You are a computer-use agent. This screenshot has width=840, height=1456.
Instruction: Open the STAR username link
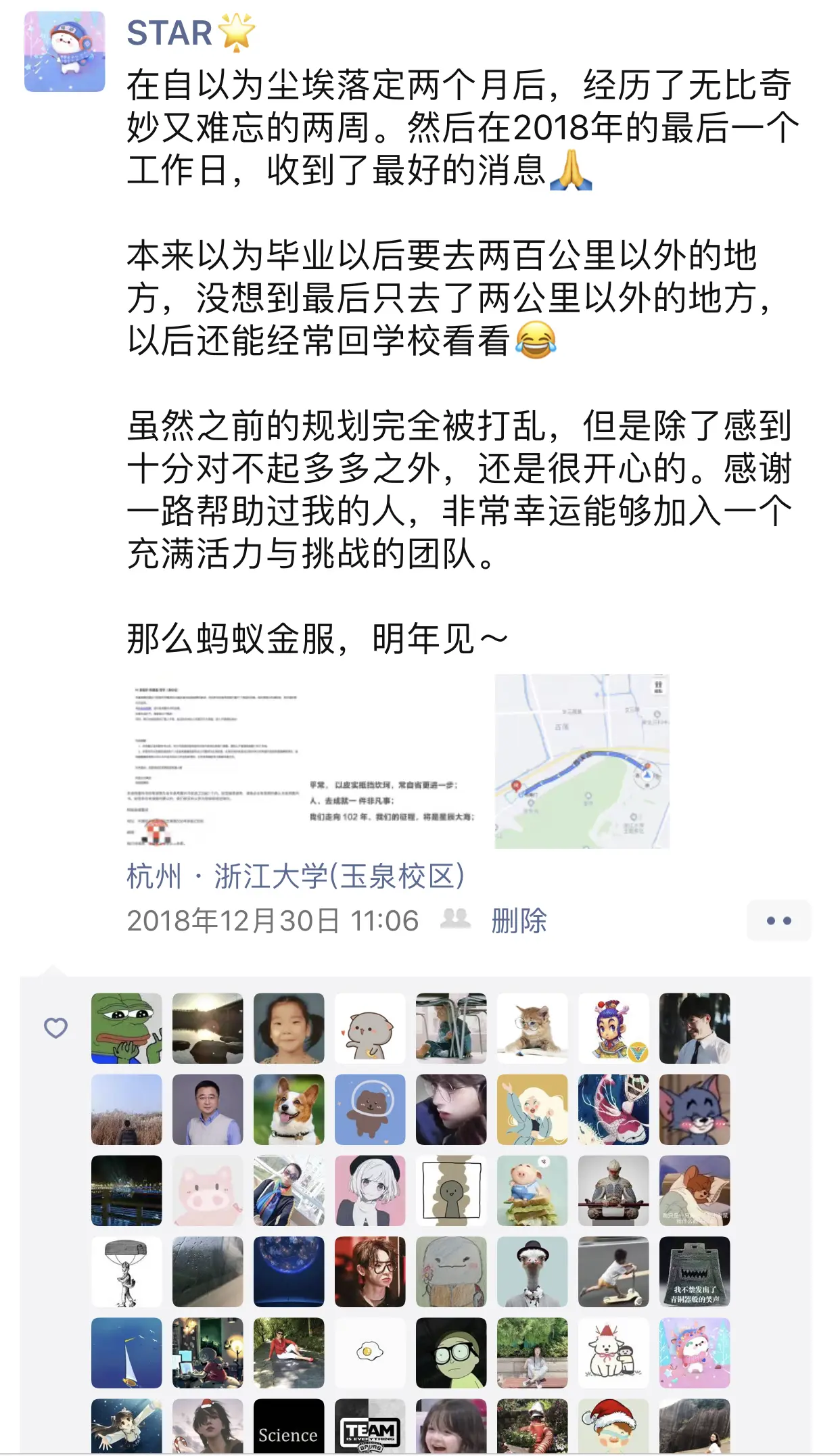coord(169,33)
